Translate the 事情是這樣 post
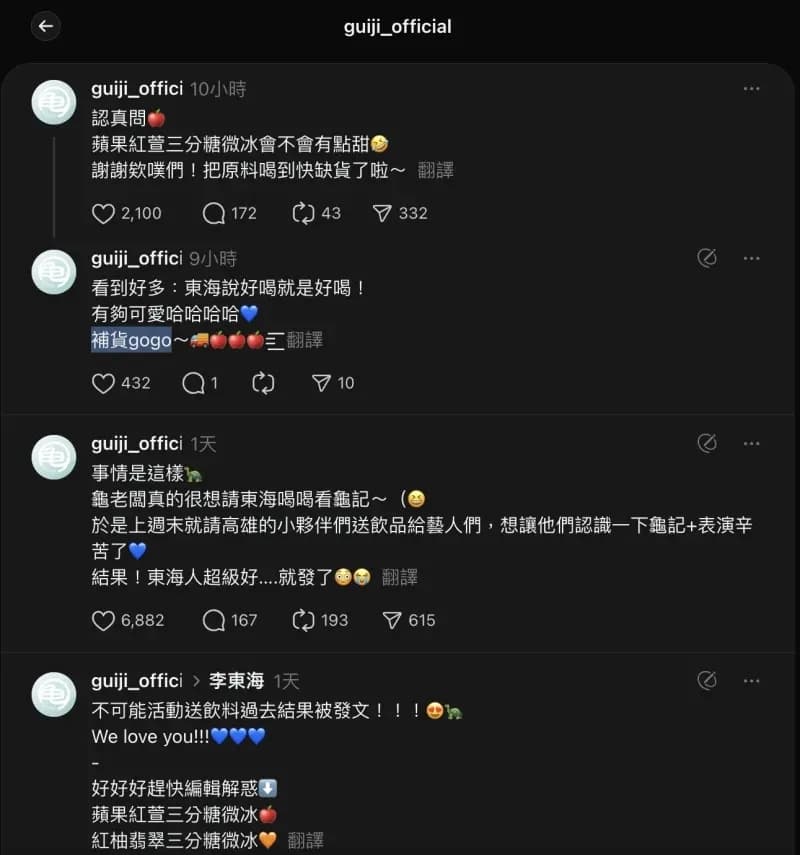The width and height of the screenshot is (800, 855). [x=400, y=578]
